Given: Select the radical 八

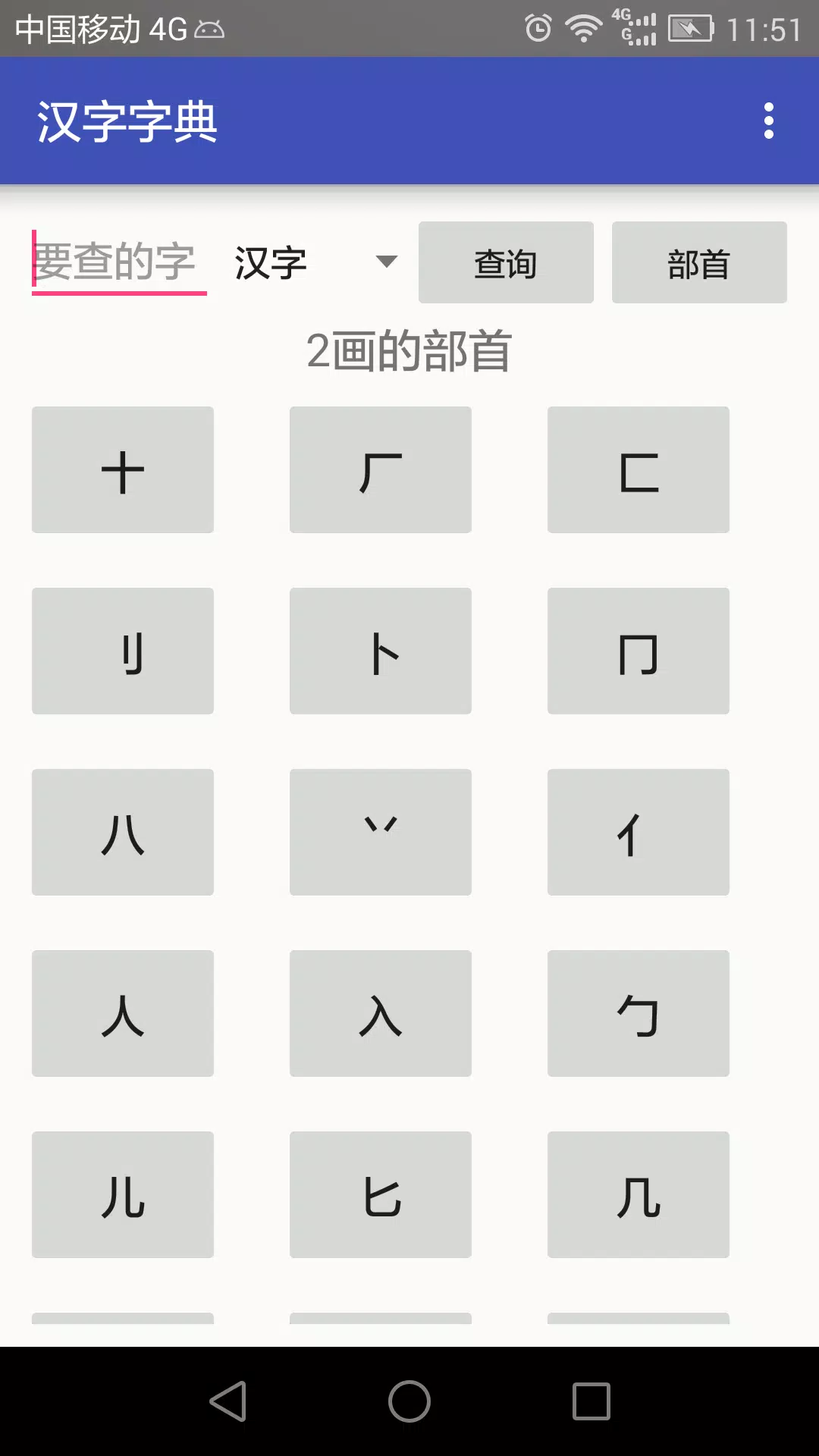Looking at the screenshot, I should click(x=123, y=832).
